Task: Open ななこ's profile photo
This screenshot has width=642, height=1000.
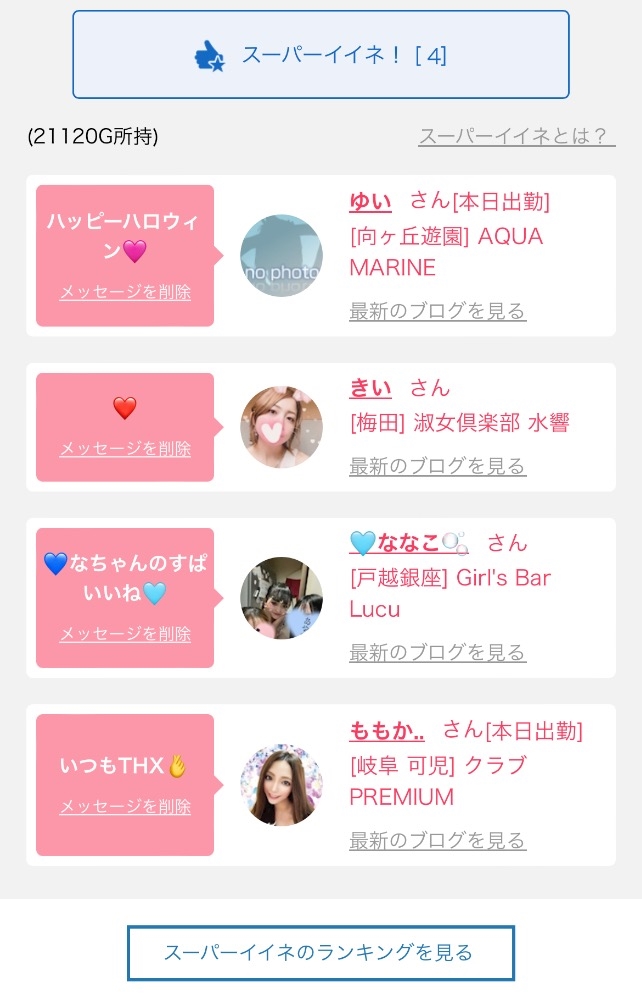Action: 281,598
